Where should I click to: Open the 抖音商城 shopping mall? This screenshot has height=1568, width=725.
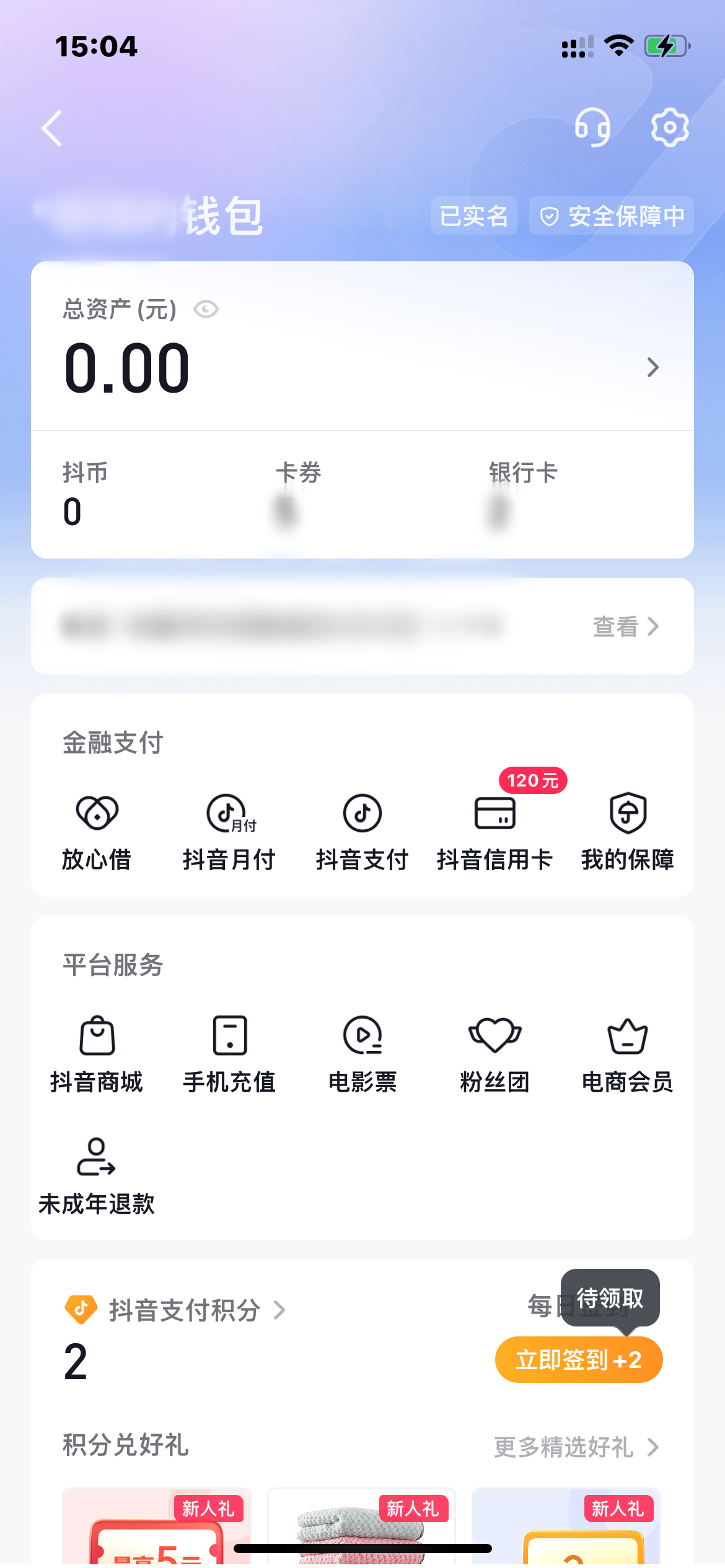click(x=96, y=1053)
